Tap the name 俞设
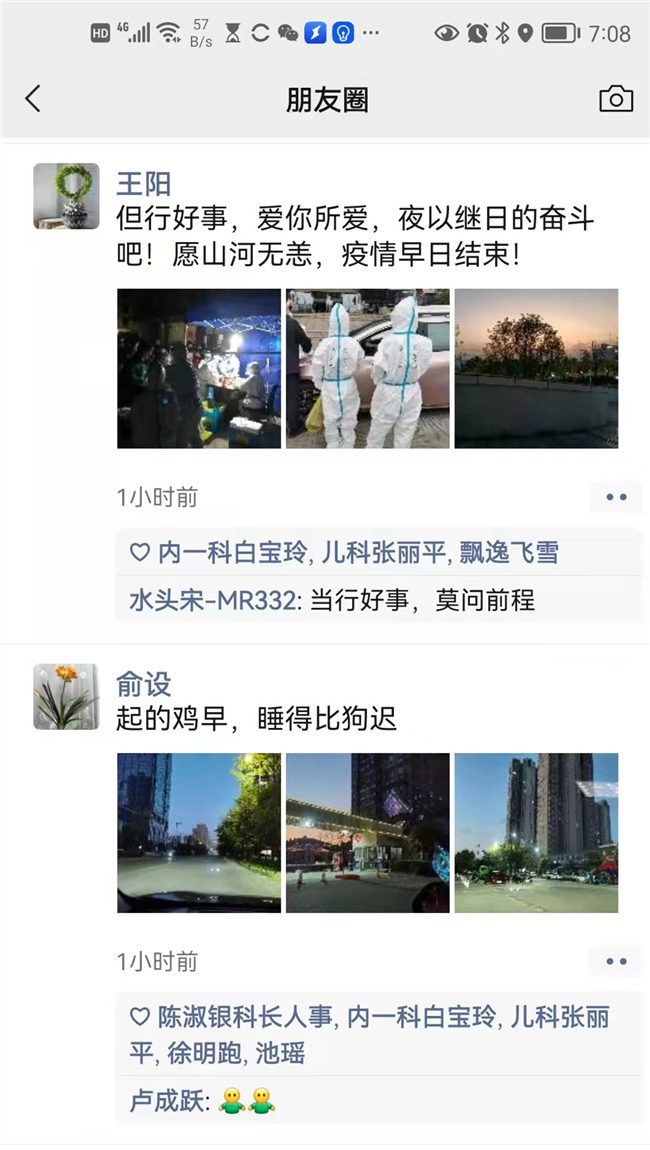The height and width of the screenshot is (1150, 650). [144, 684]
